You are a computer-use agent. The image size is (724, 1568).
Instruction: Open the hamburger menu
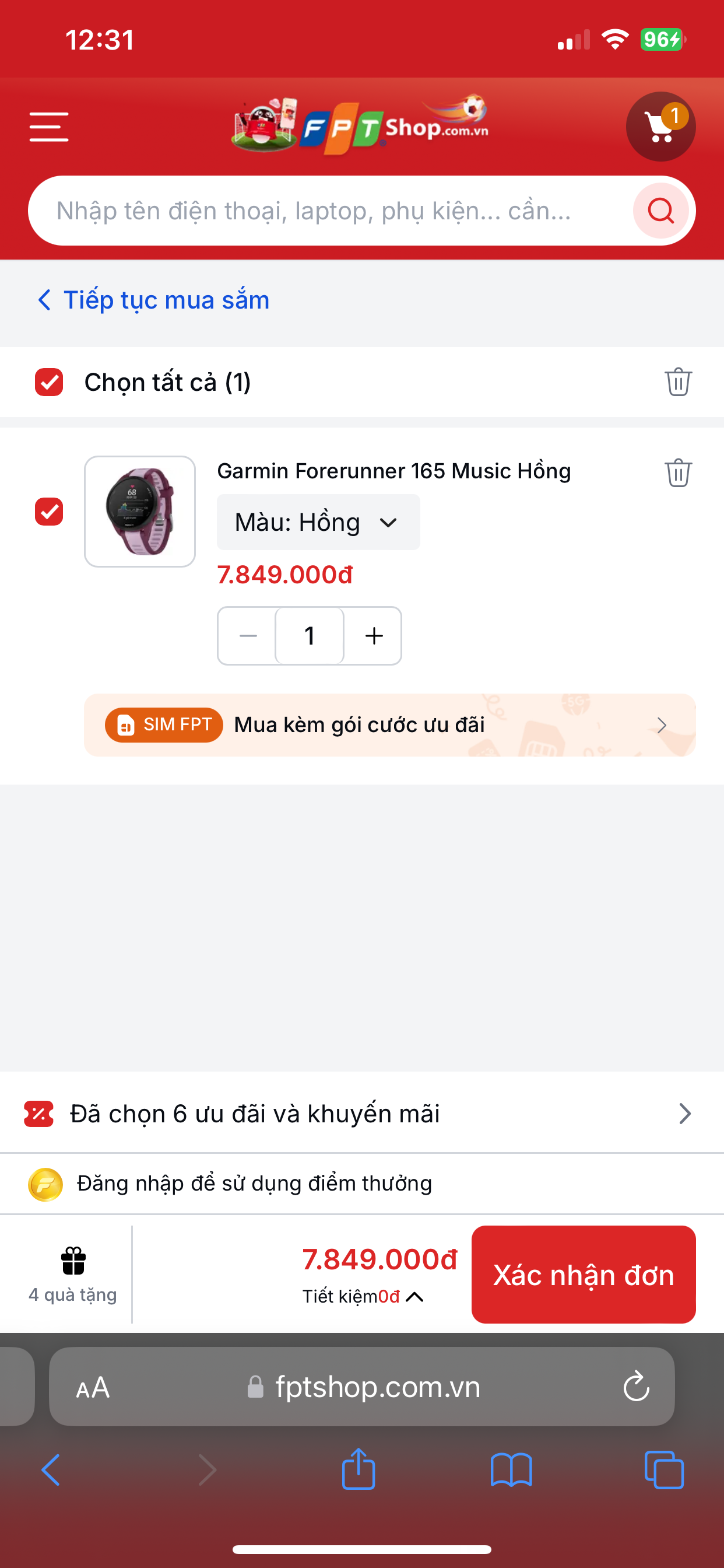tap(48, 127)
